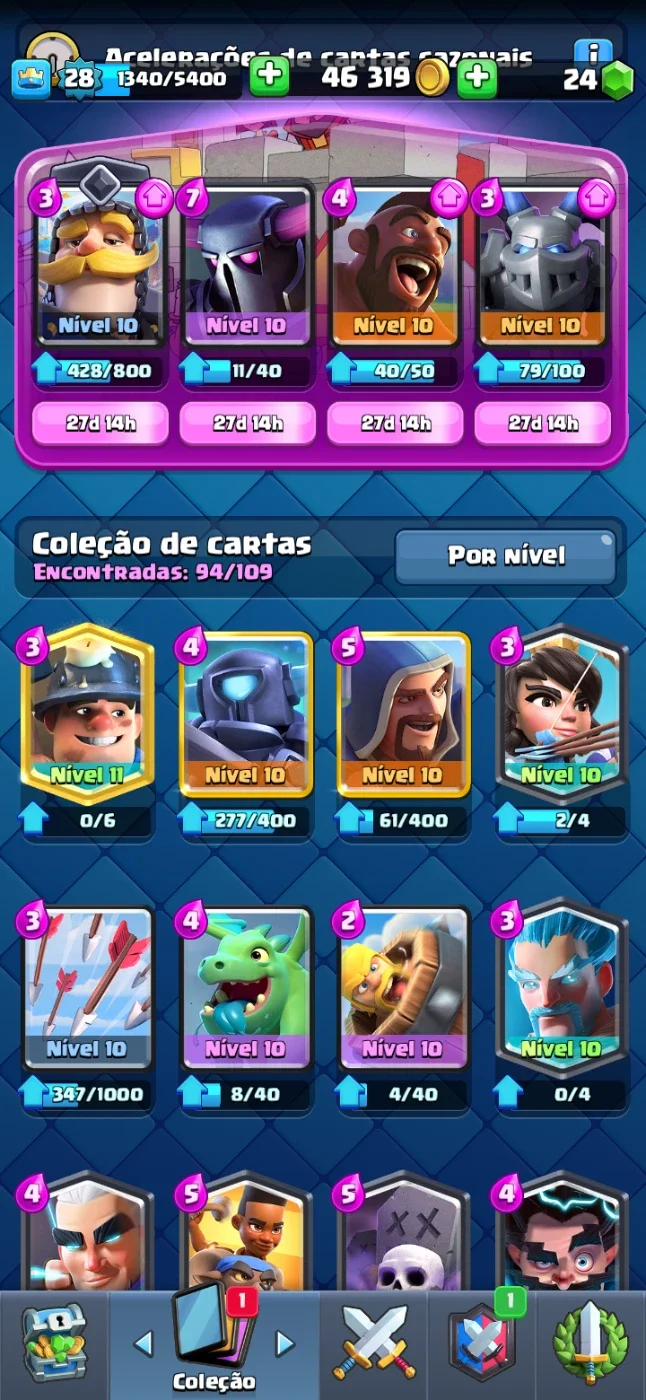Open the gems shop via the gem icon
The image size is (646, 1400).
[x=617, y=79]
